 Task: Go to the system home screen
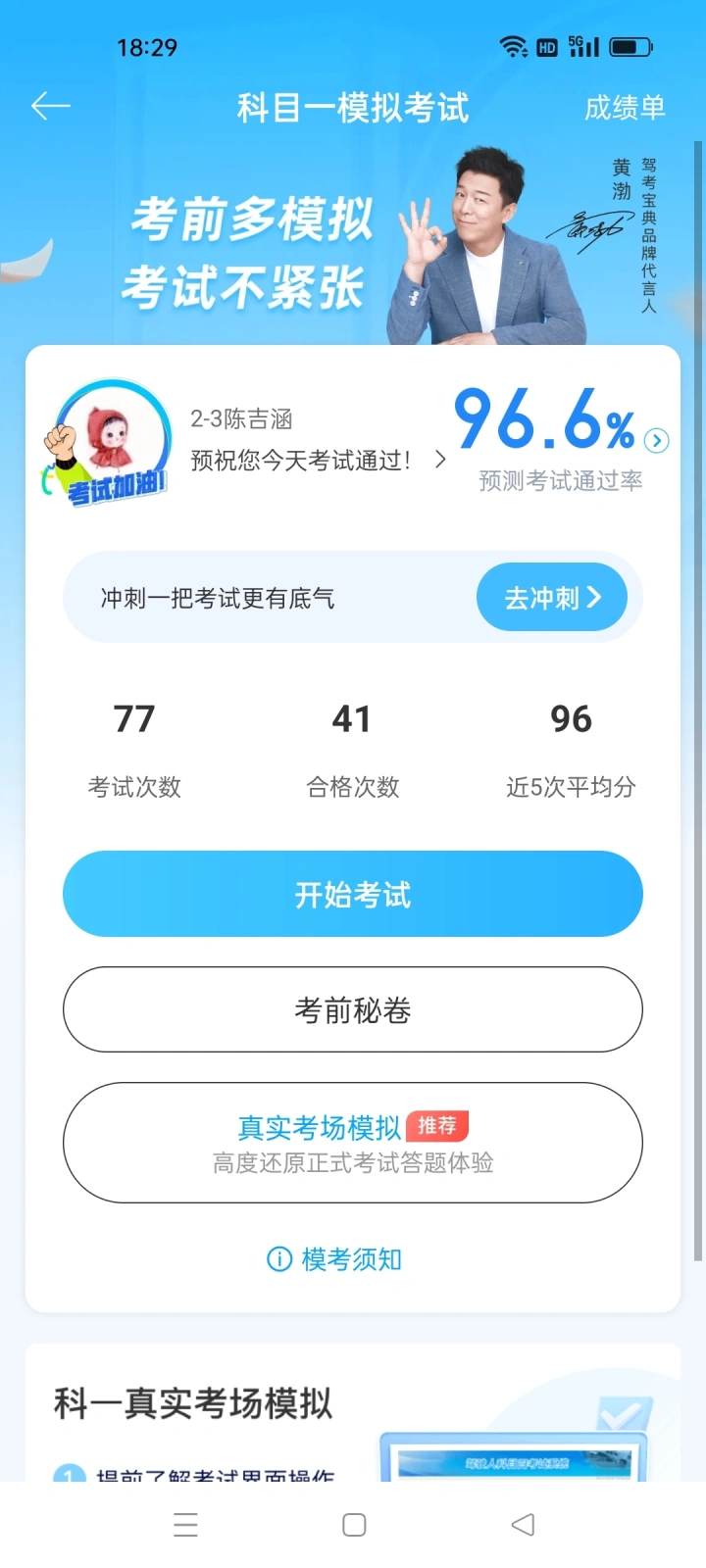(x=354, y=1525)
